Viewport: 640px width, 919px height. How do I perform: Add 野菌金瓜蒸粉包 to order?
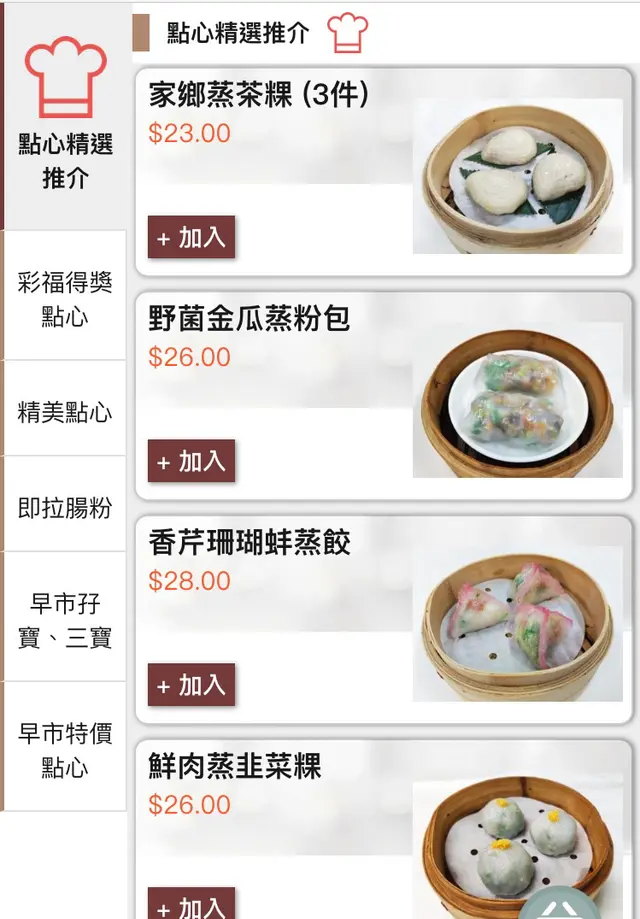[x=191, y=461]
